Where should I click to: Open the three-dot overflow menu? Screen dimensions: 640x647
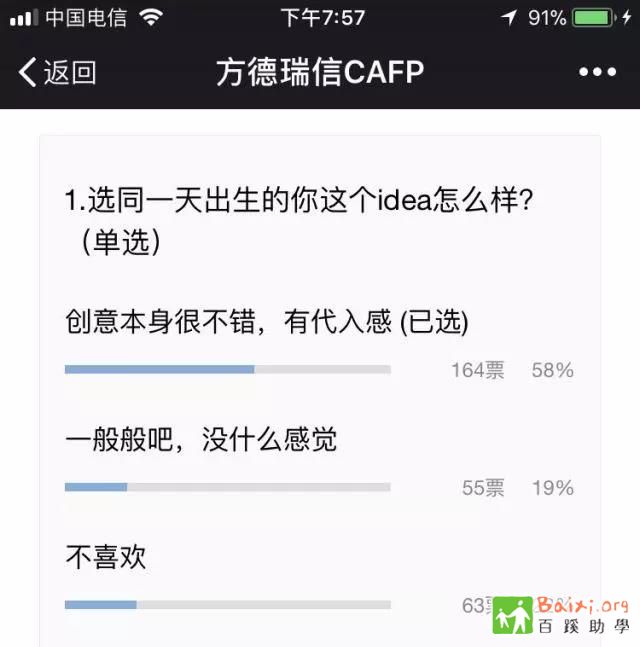point(597,72)
